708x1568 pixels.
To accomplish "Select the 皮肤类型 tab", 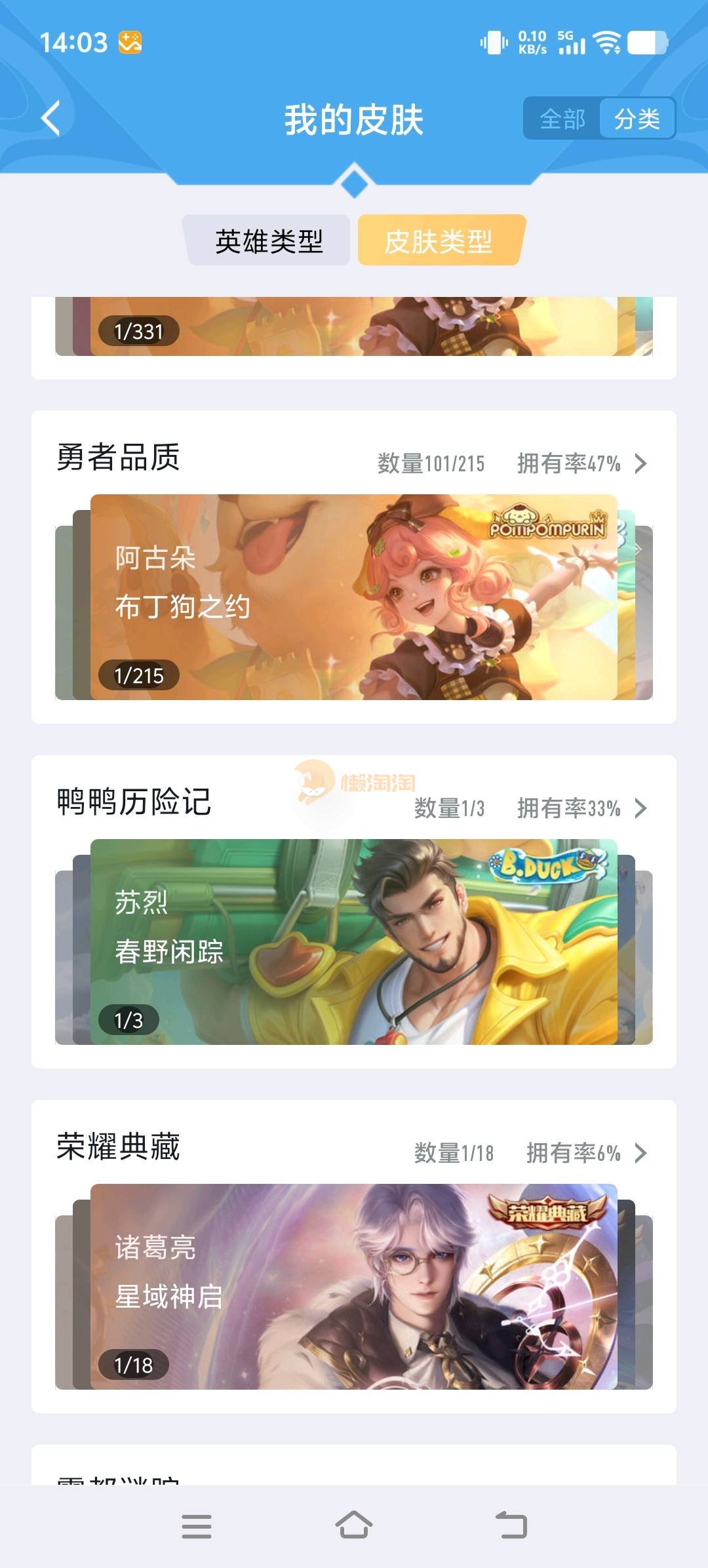I will [x=439, y=241].
